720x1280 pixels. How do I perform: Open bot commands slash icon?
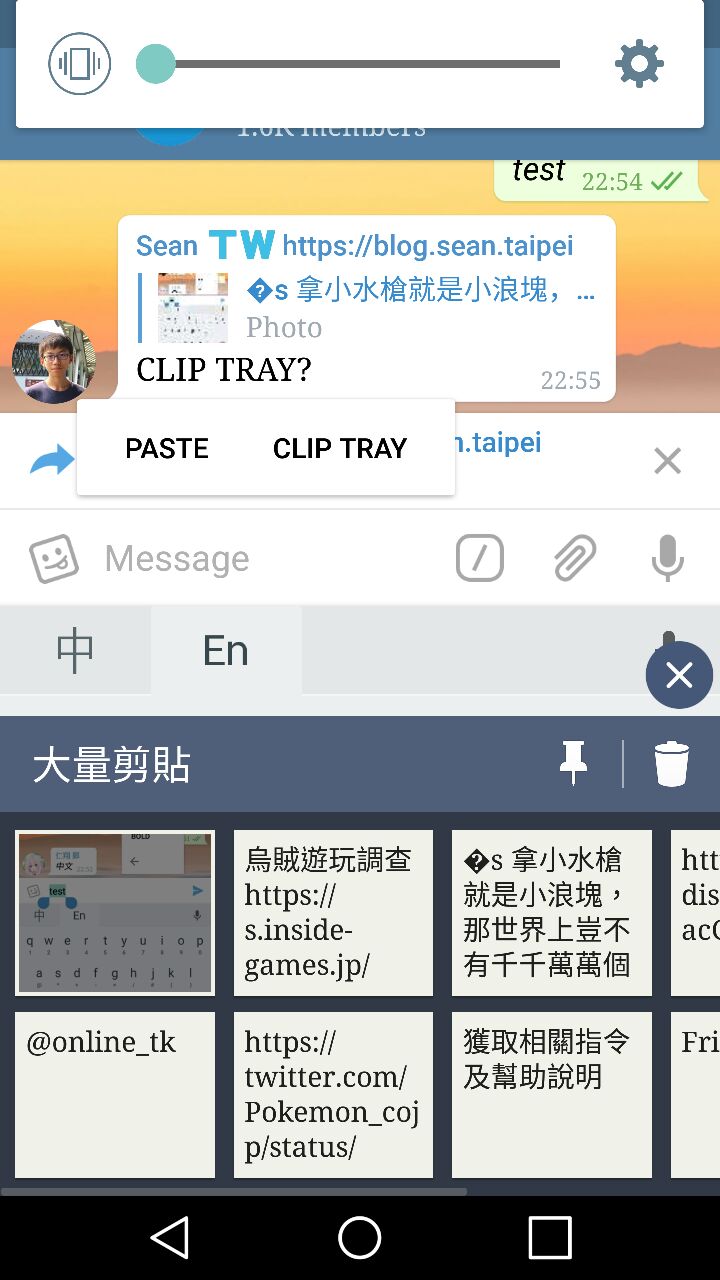(x=479, y=558)
